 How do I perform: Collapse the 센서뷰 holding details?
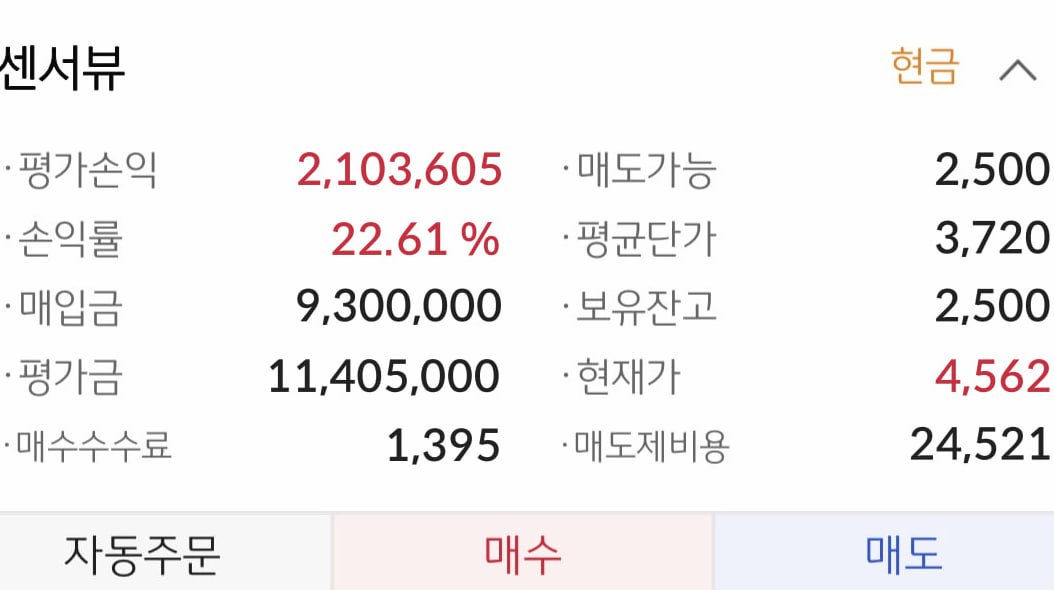(1018, 70)
